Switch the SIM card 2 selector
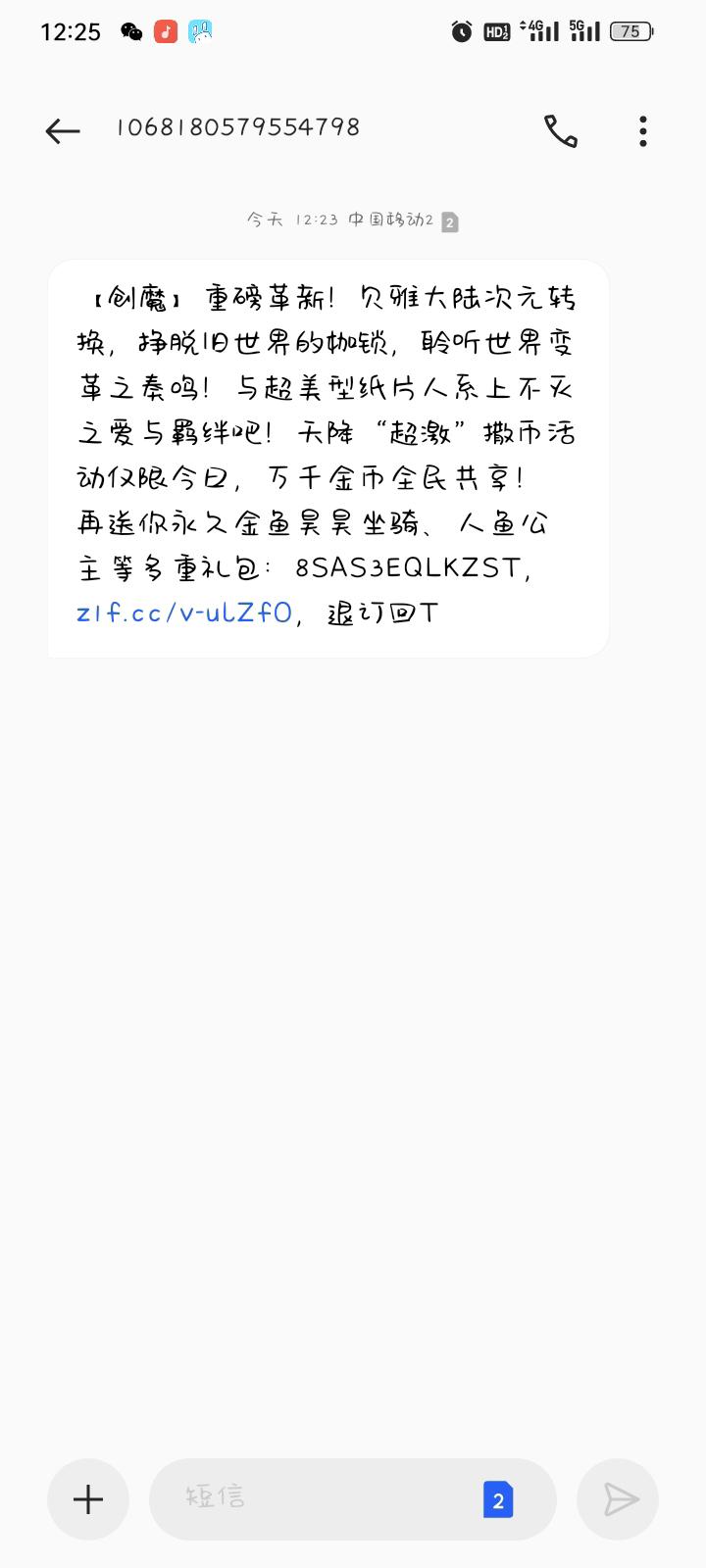The height and width of the screenshot is (1568, 706). pyautogui.click(x=498, y=1500)
